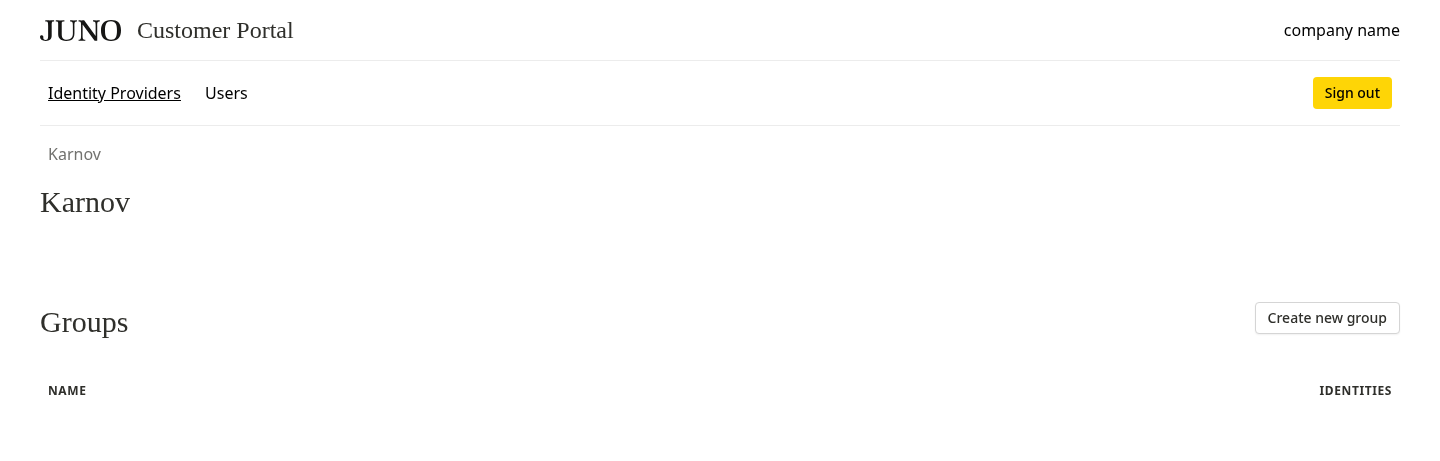This screenshot has width=1440, height=461.
Task: Tap the Karnov breadcrumb
Action: pos(74,154)
